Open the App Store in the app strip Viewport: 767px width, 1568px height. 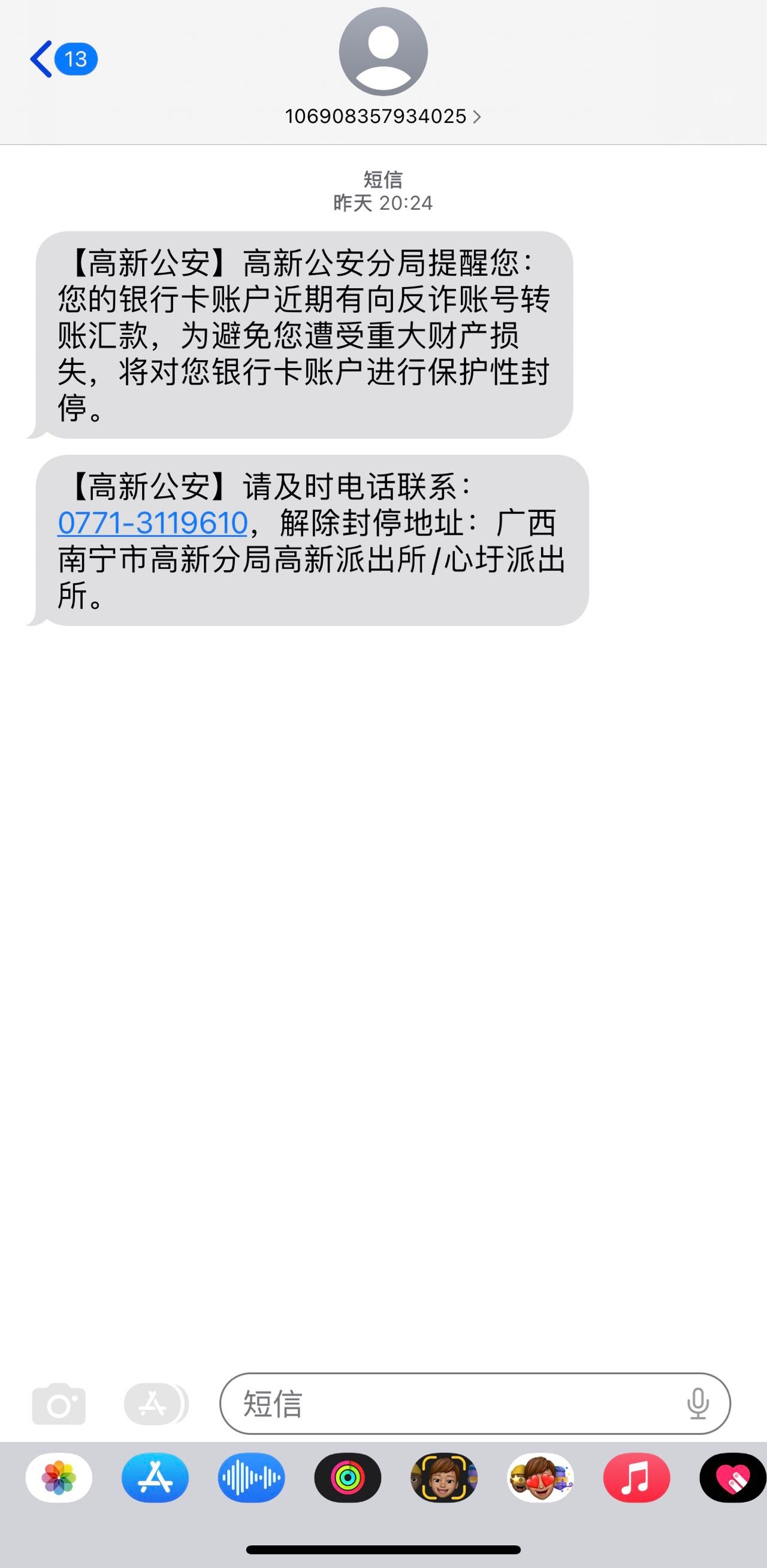click(155, 1478)
